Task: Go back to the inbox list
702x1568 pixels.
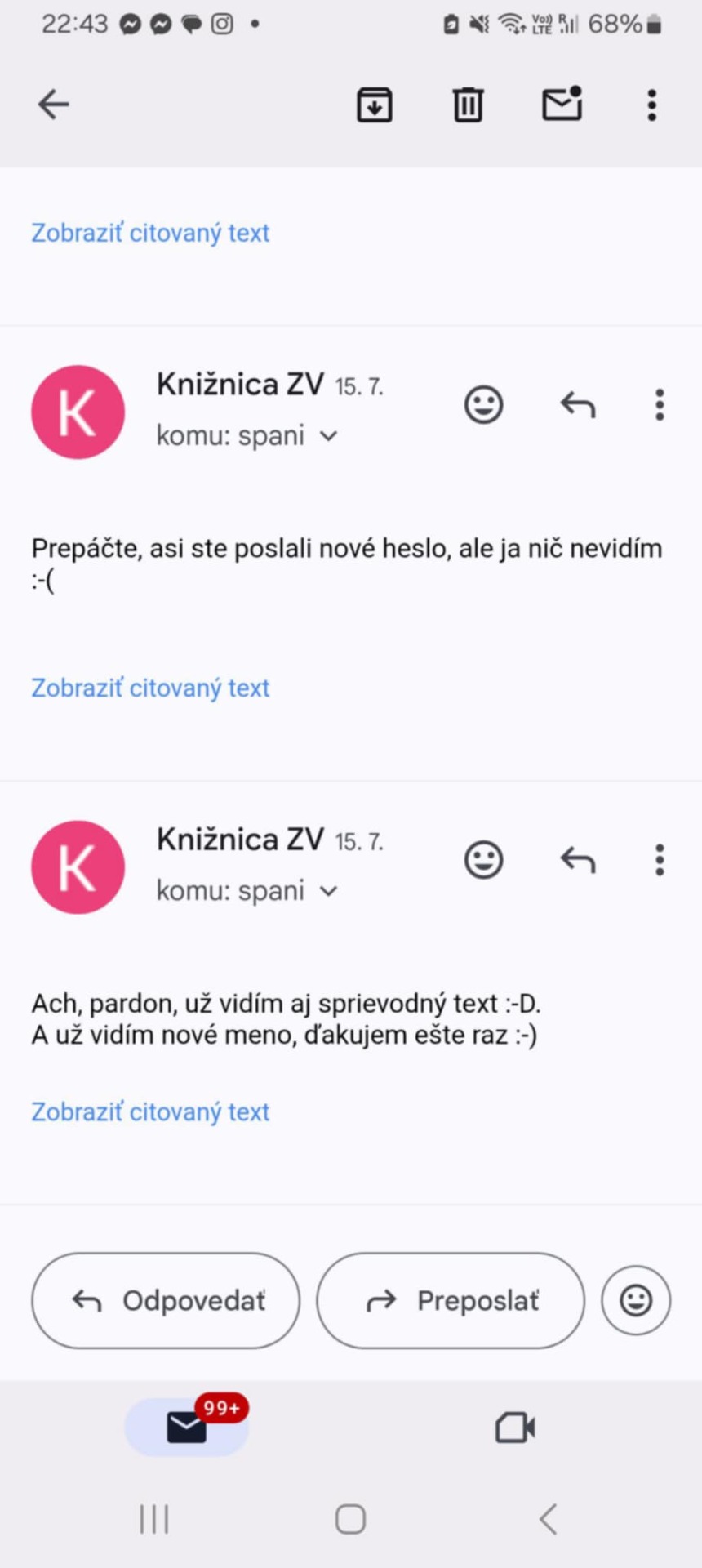Action: (x=54, y=105)
